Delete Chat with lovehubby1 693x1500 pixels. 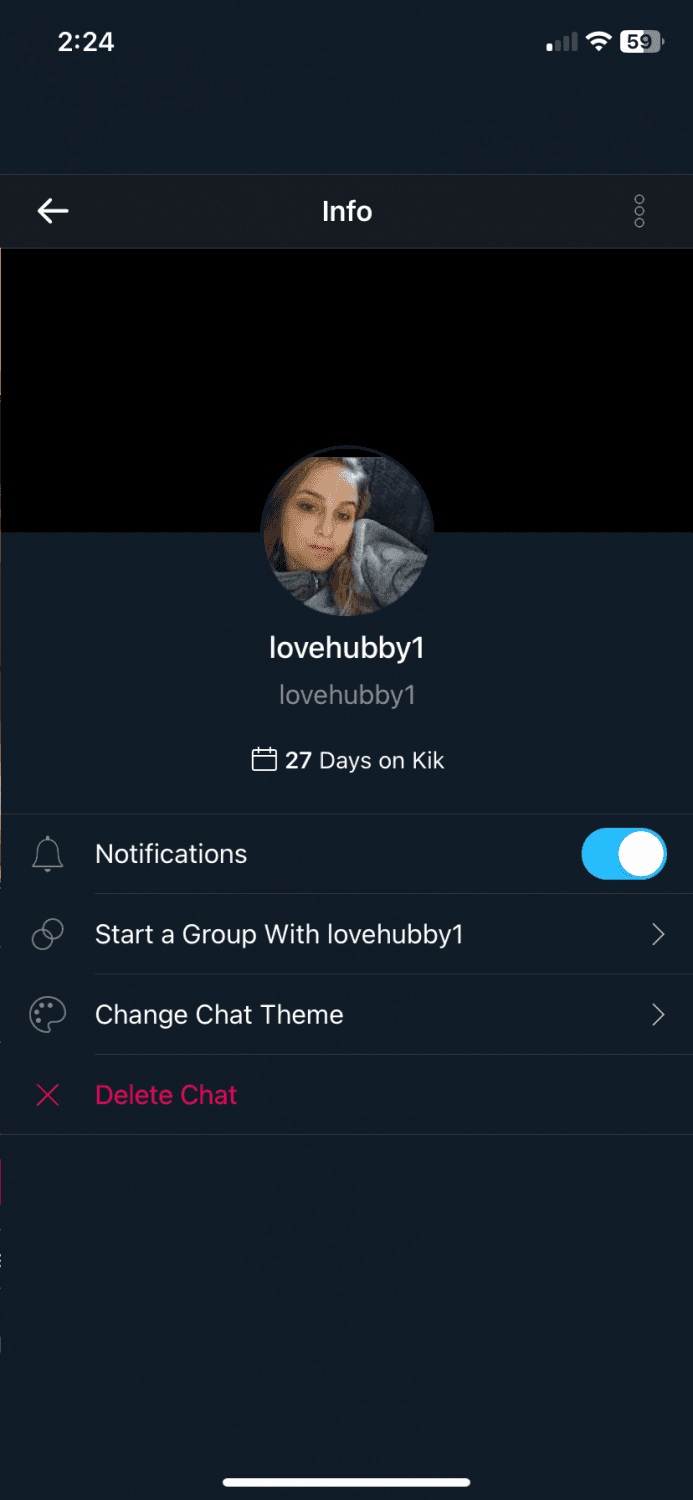(x=166, y=1095)
